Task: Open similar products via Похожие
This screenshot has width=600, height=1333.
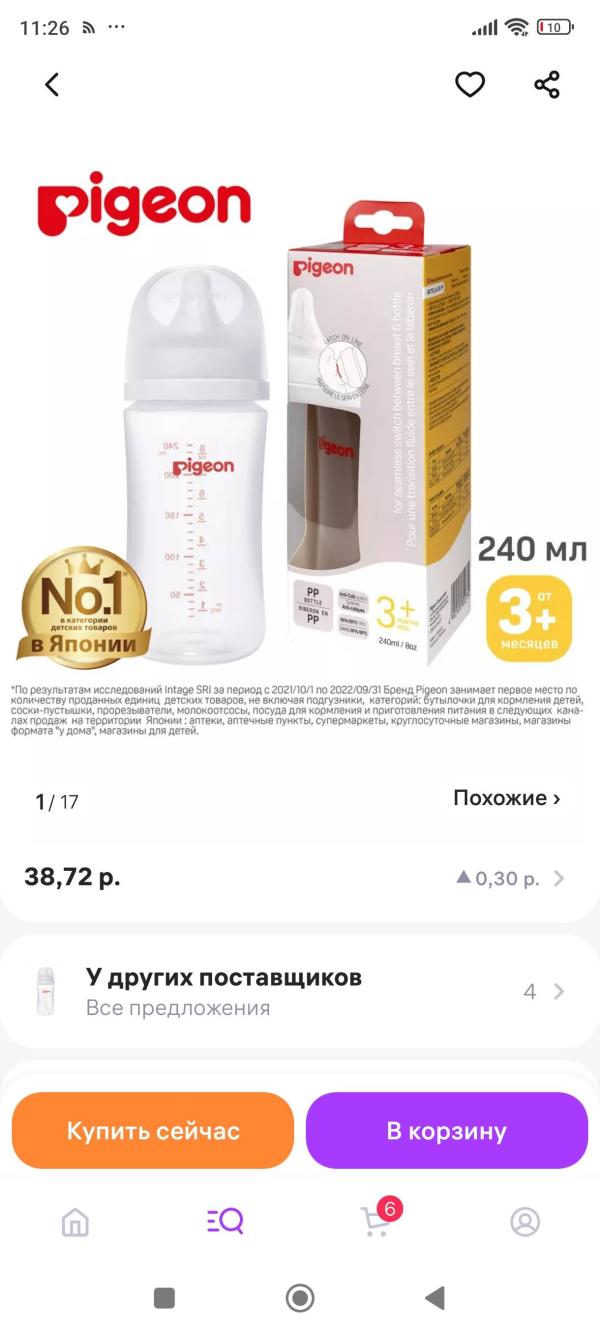Action: pyautogui.click(x=507, y=798)
